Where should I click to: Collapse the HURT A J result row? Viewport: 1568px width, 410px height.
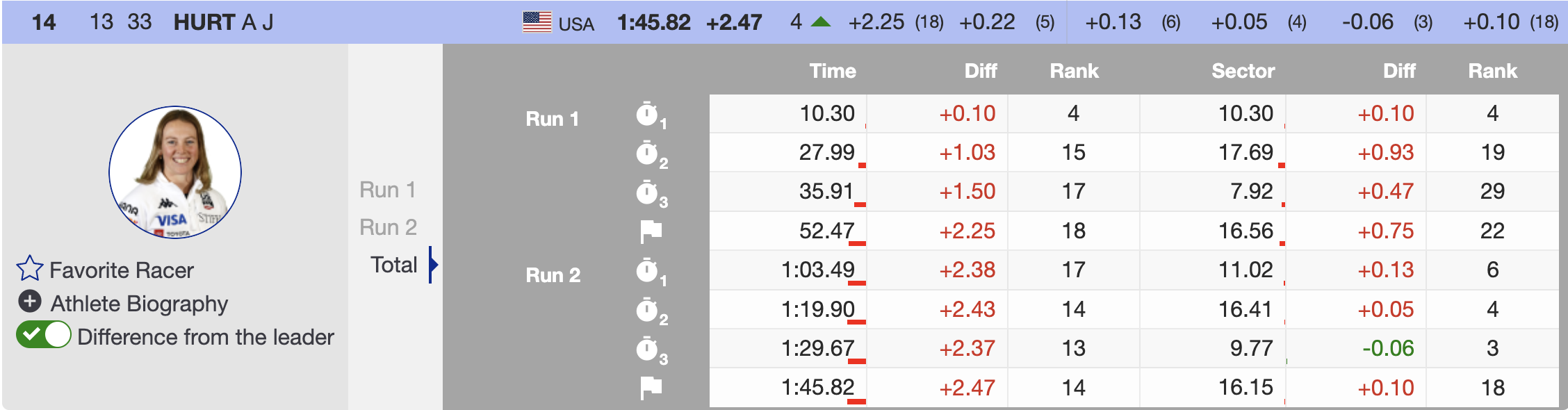[222, 22]
